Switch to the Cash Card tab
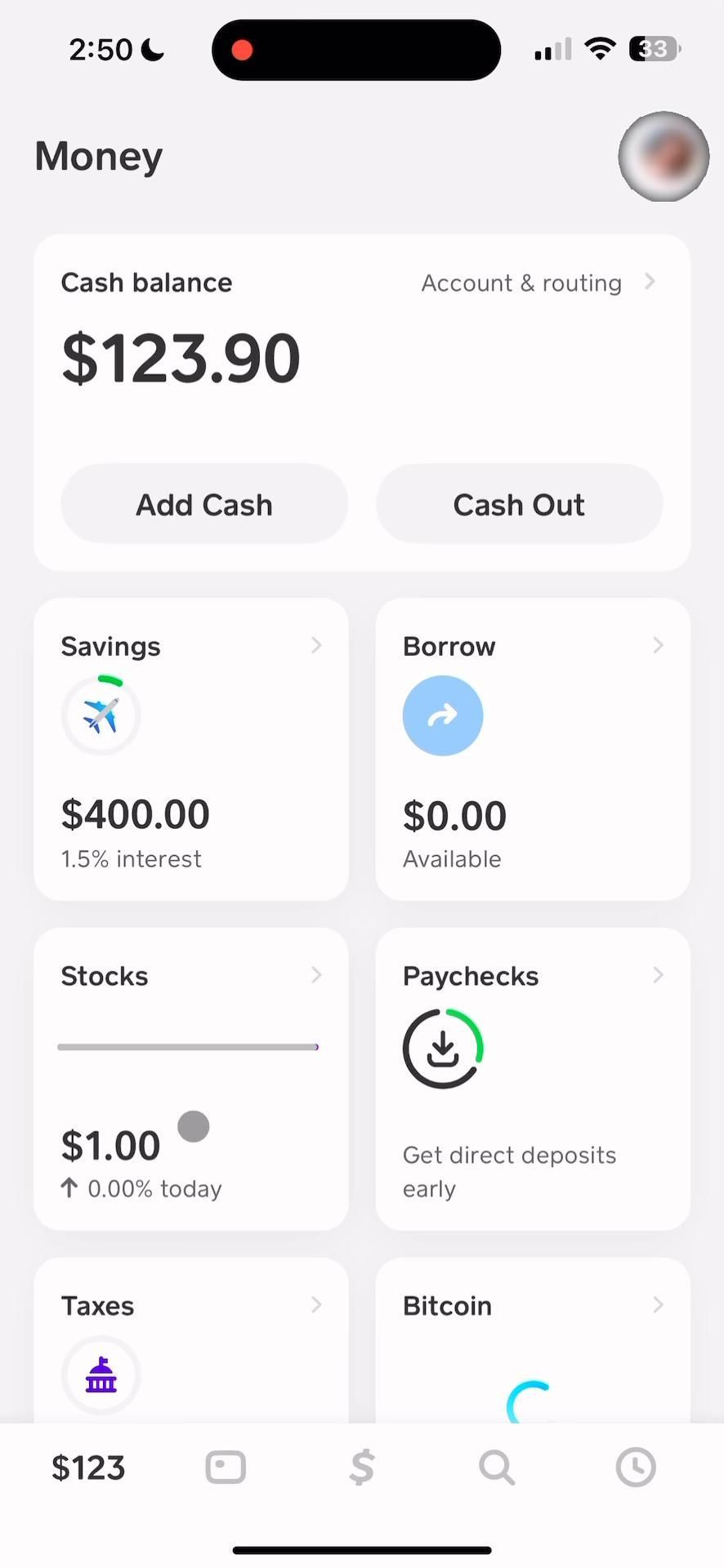Image resolution: width=724 pixels, height=1568 pixels. [x=226, y=1468]
